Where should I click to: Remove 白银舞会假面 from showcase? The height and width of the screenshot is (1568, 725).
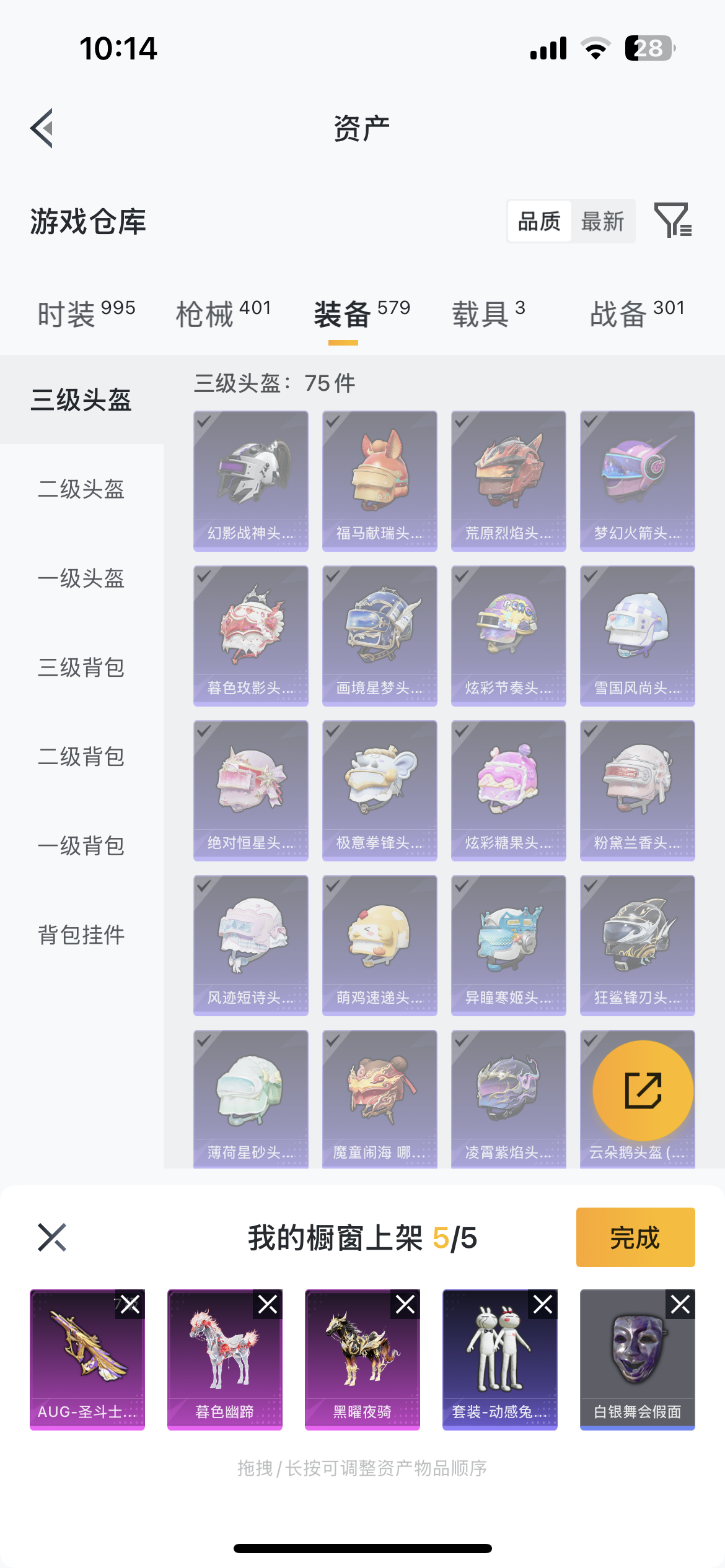click(x=680, y=1304)
